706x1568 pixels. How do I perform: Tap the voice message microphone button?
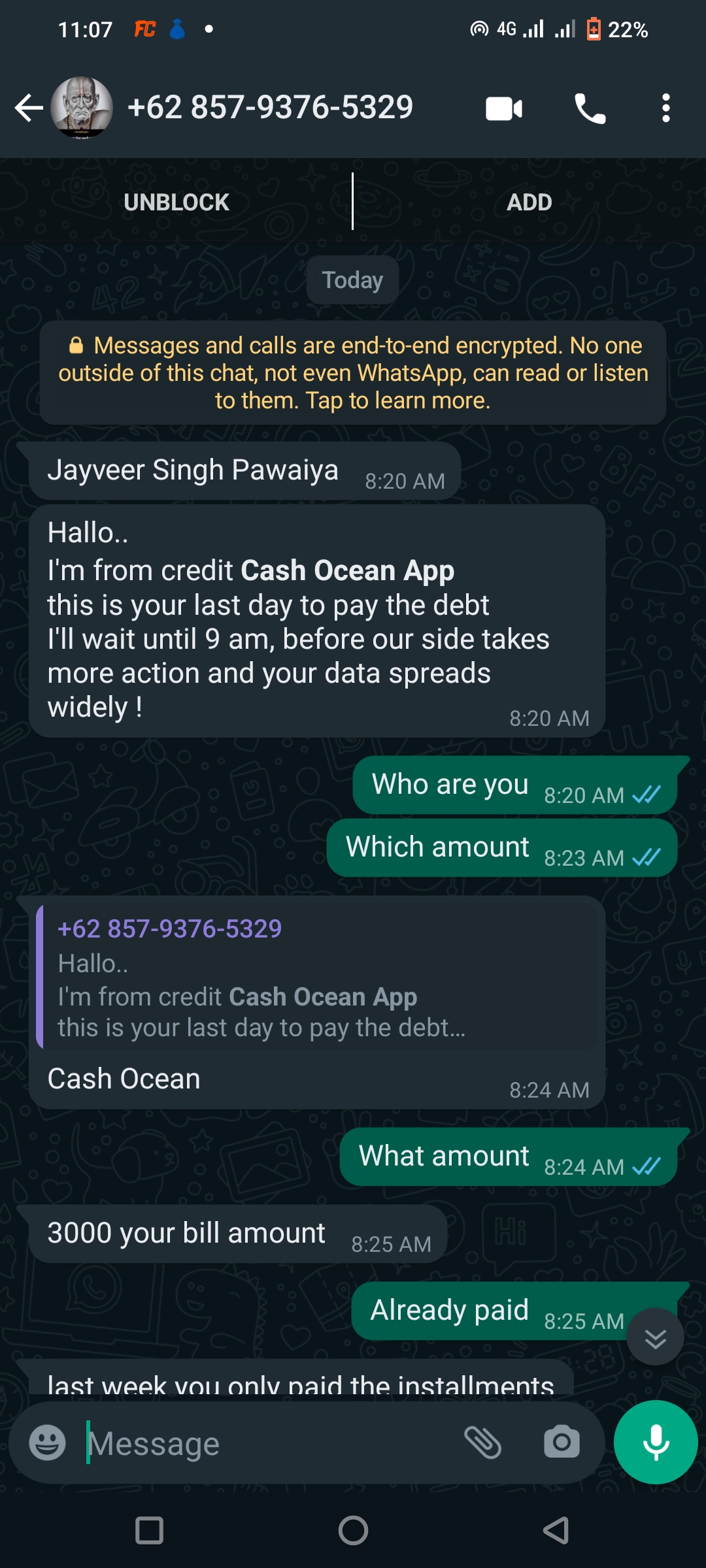point(656,1442)
